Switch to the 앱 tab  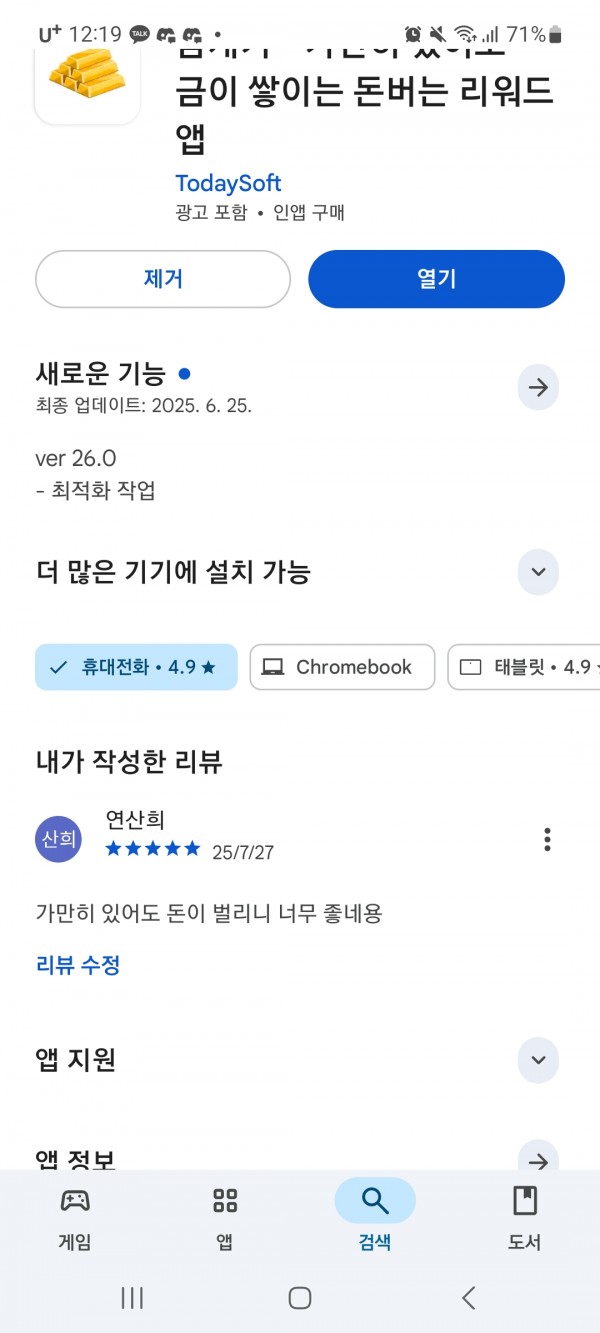pyautogui.click(x=225, y=1216)
